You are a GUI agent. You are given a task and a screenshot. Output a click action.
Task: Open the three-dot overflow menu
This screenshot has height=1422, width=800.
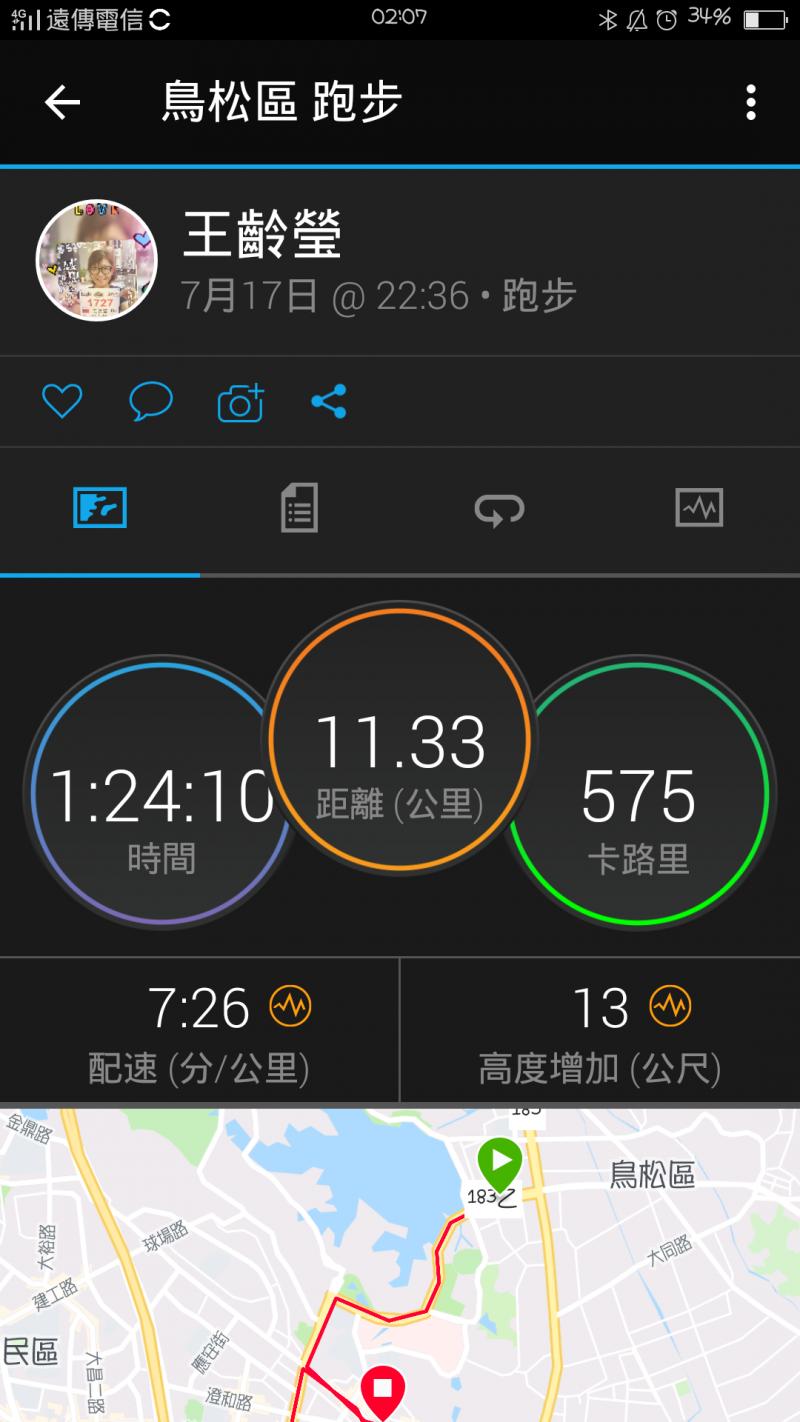[x=751, y=102]
